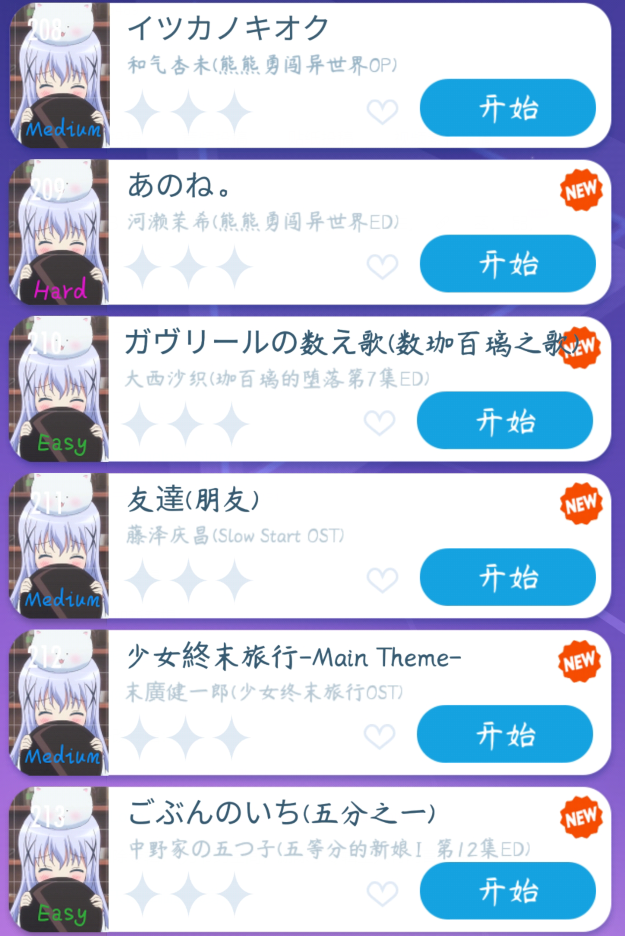Start the song 友達(朋友)
This screenshot has width=625, height=936.
(508, 577)
